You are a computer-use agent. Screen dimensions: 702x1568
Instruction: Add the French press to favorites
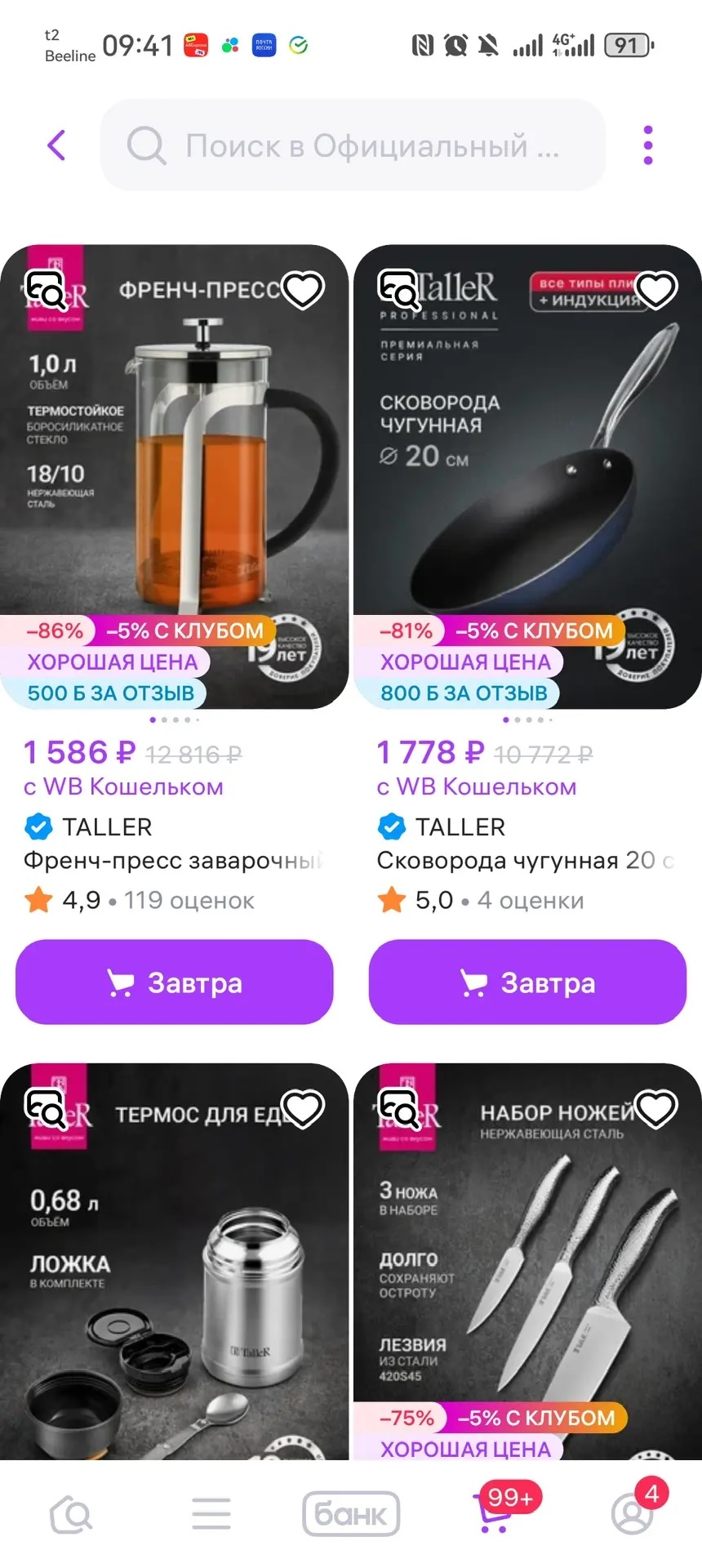click(303, 289)
